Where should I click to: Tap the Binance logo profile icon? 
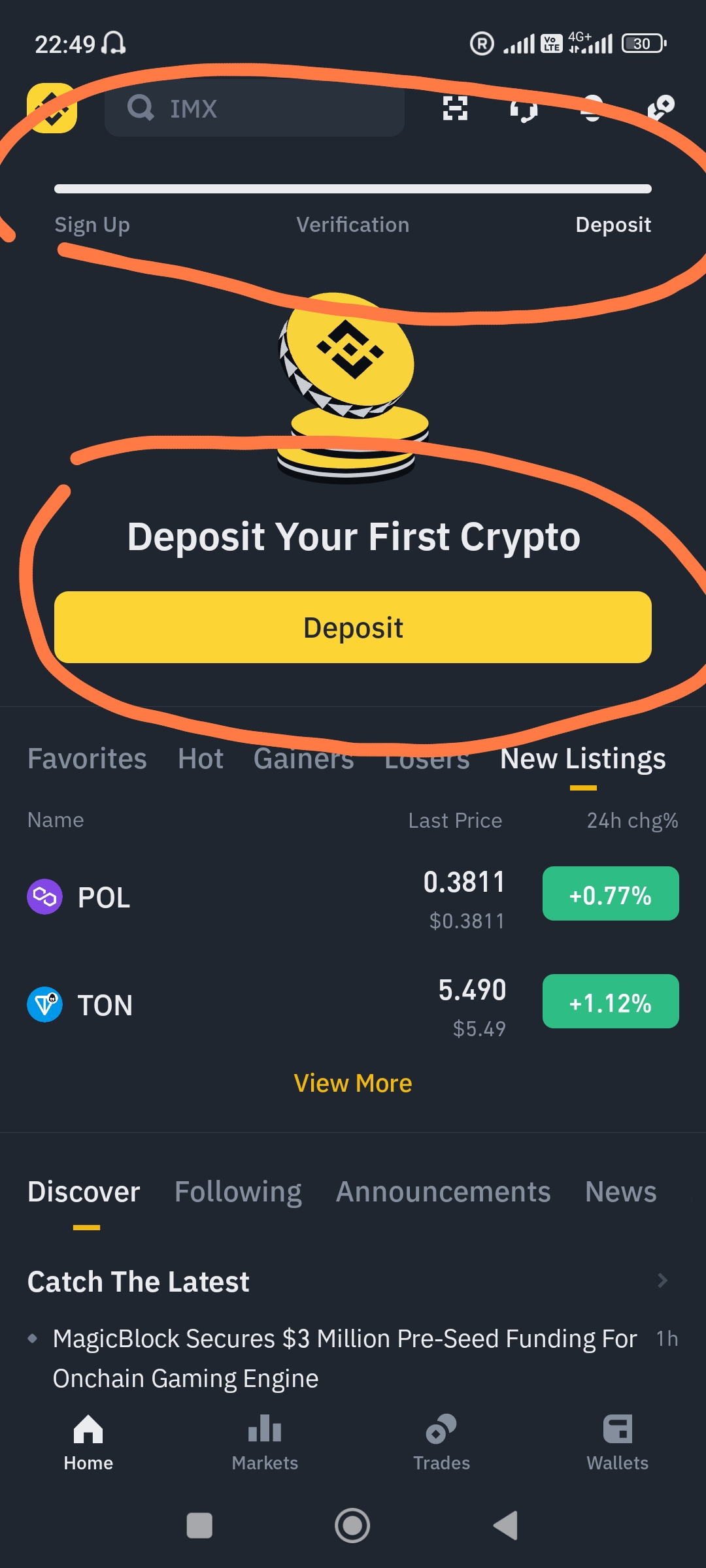52,108
